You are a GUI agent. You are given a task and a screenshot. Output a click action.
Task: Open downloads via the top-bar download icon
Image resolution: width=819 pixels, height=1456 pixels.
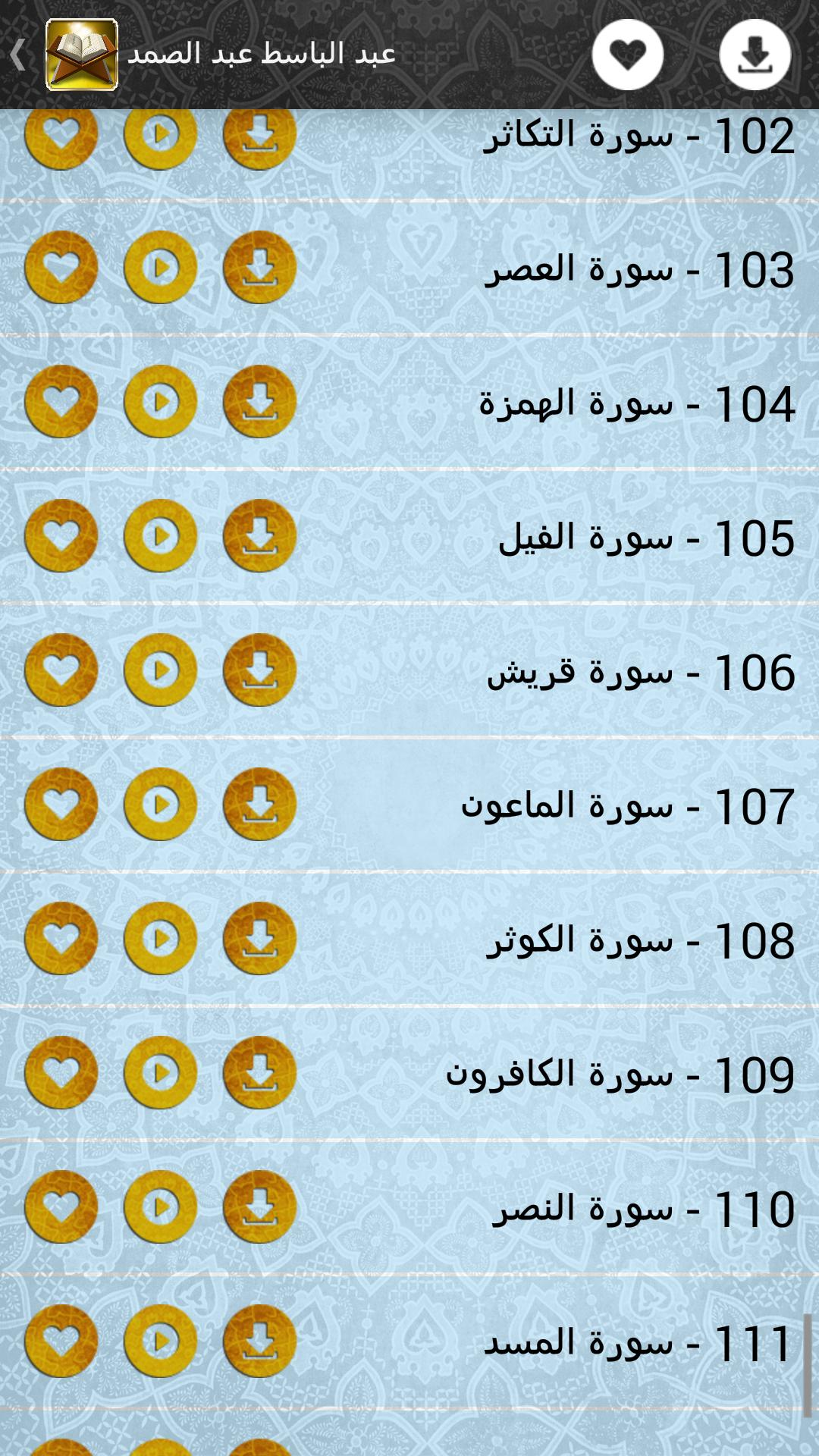tap(755, 55)
